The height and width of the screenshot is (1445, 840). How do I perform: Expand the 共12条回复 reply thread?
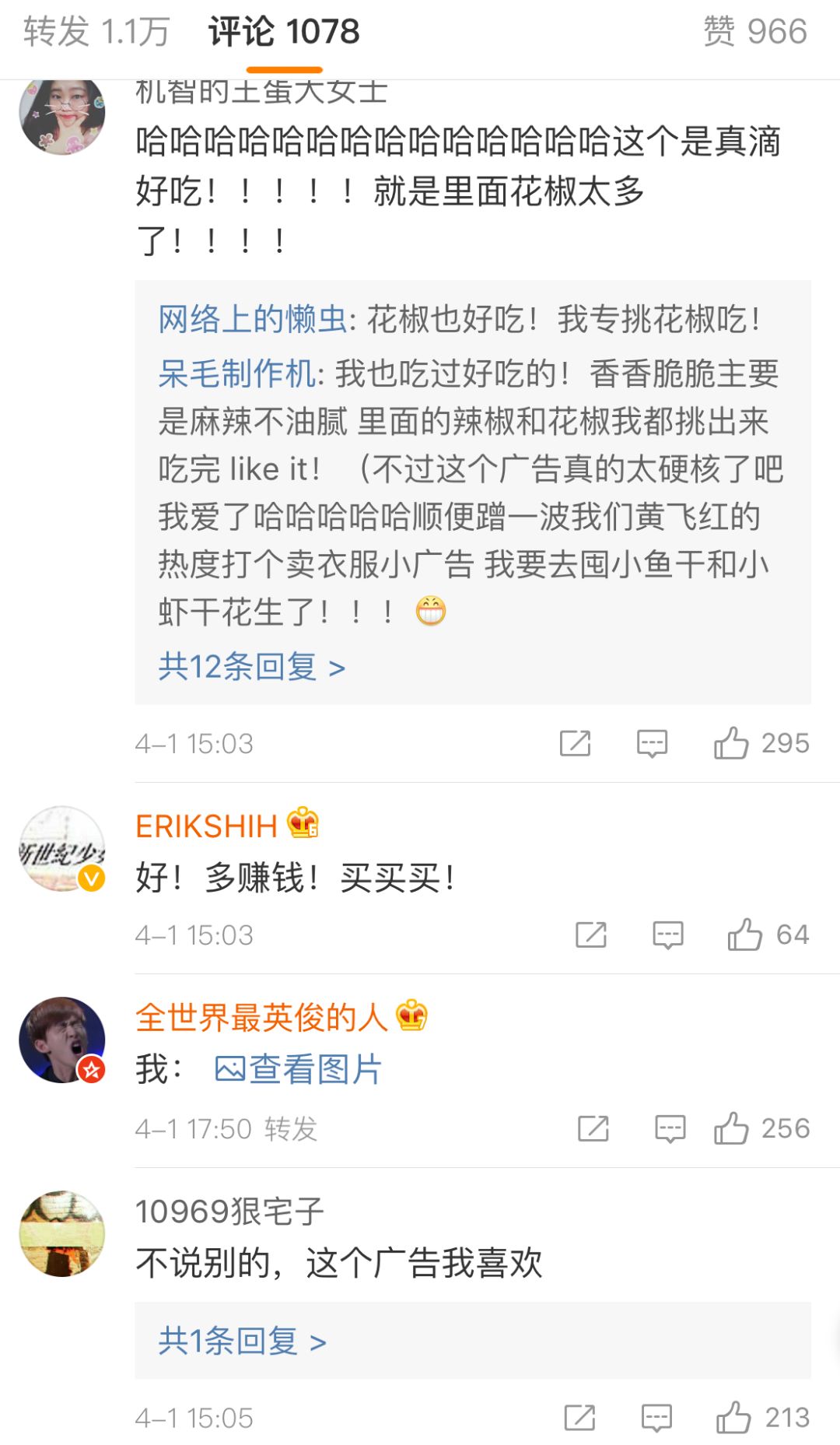(238, 668)
